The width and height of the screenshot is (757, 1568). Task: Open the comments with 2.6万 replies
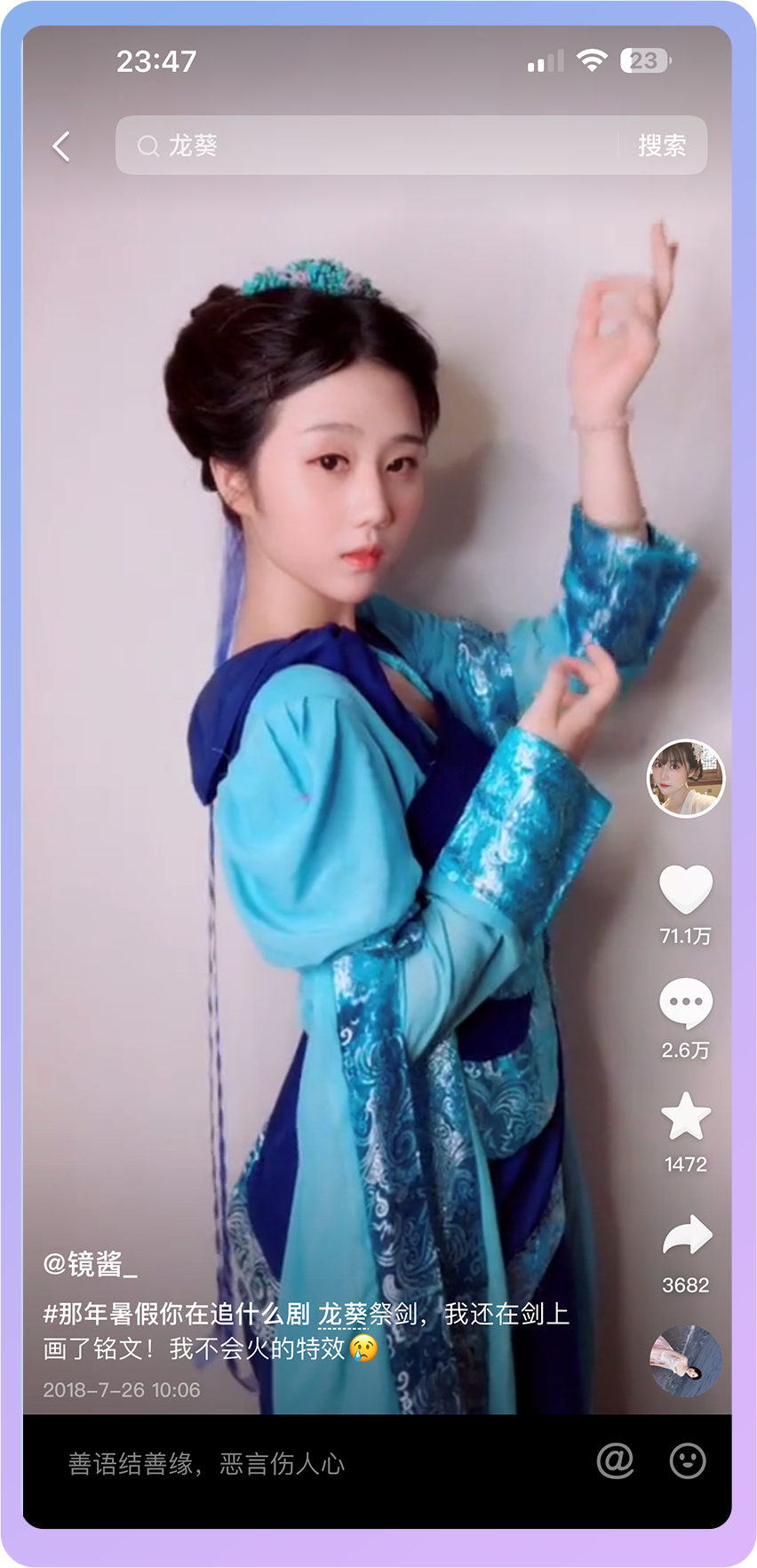[685, 1004]
